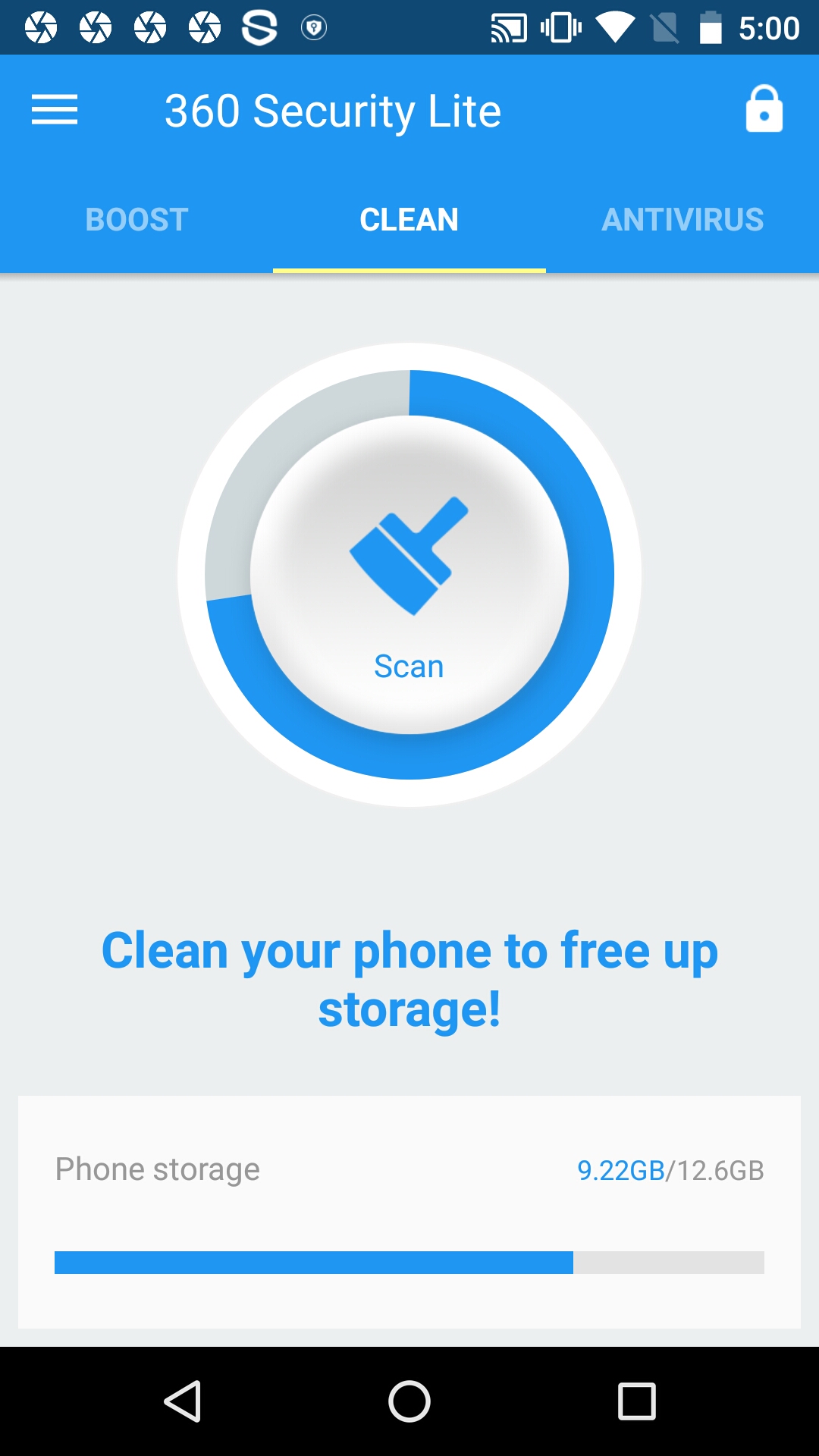The width and height of the screenshot is (819, 1456).
Task: Tap the Wi-Fi icon in the status bar
Action: point(614,28)
